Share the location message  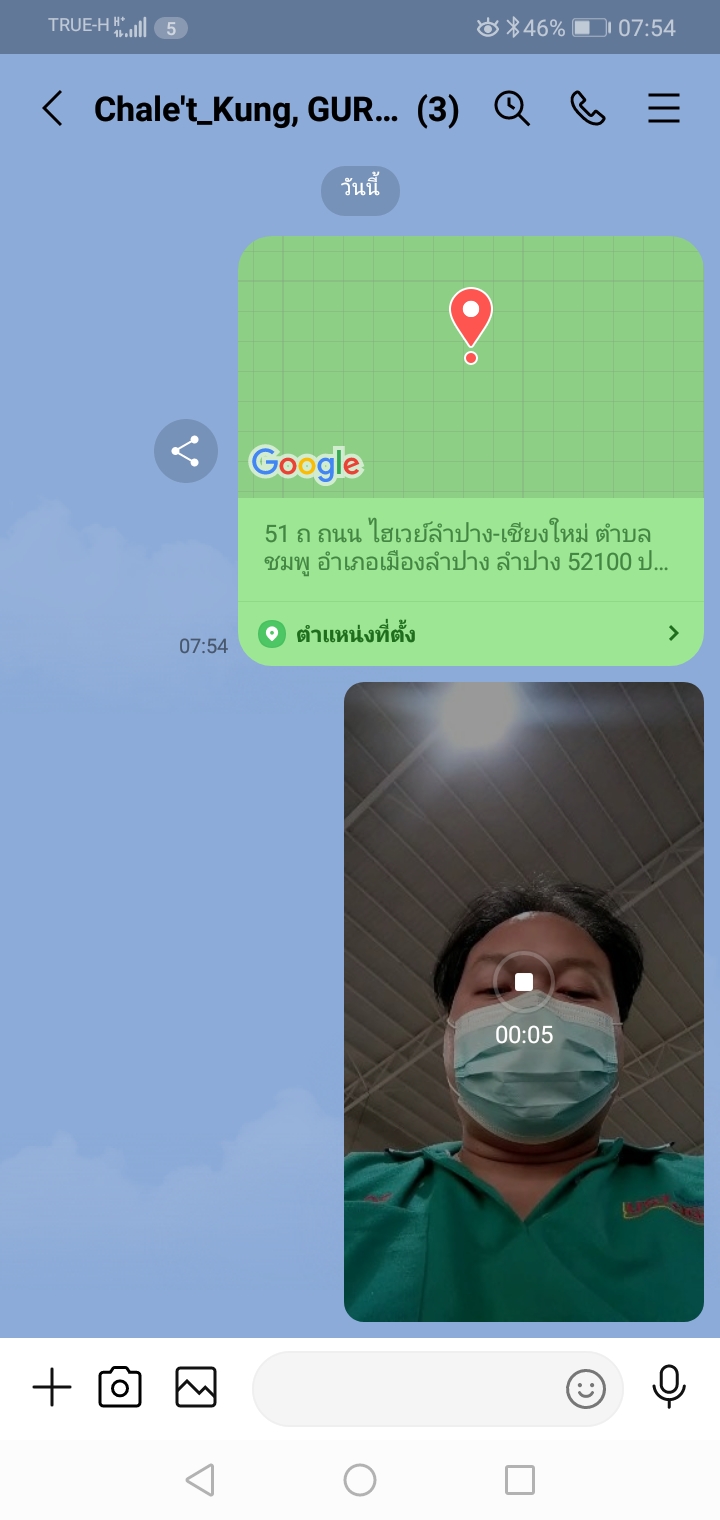pyautogui.click(x=185, y=451)
